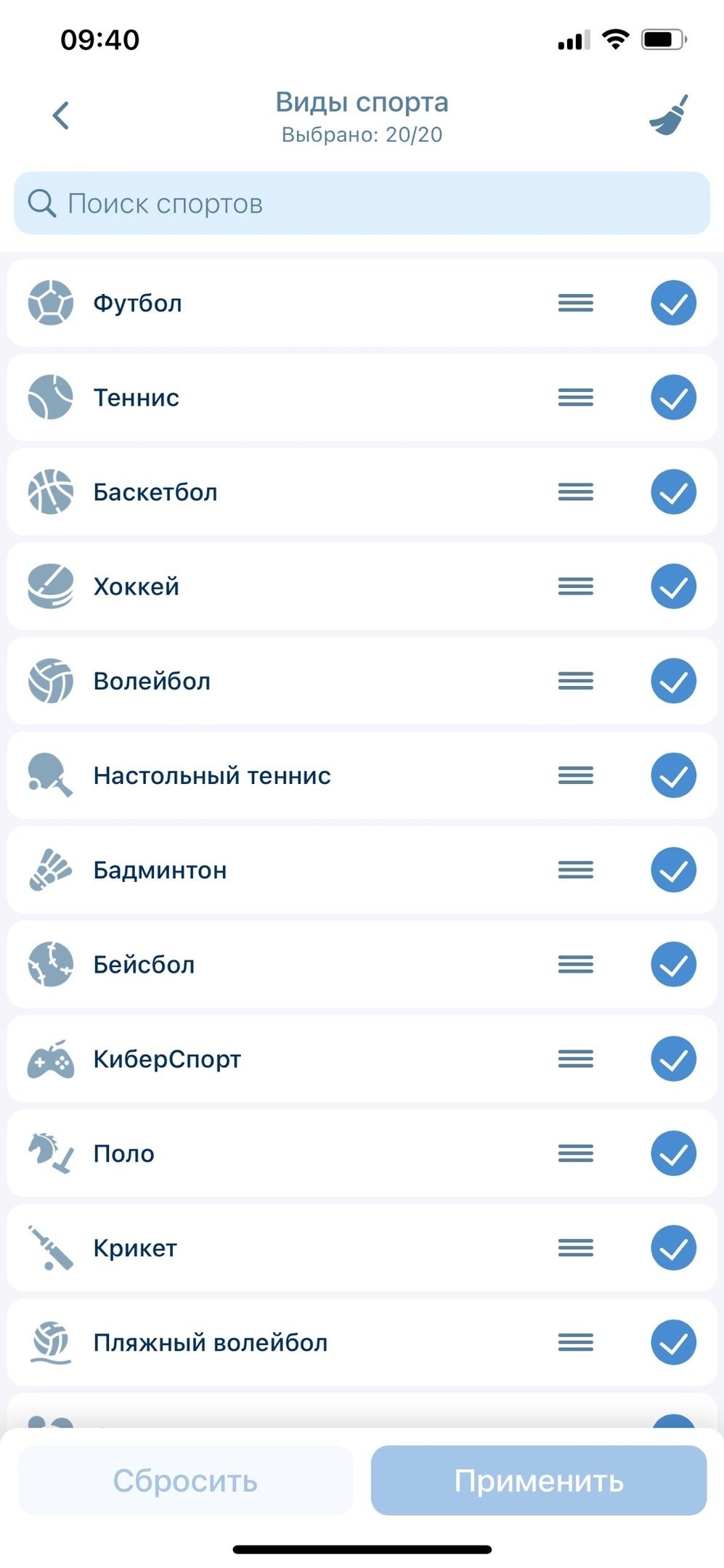Tap the reorder handle on Футбол row
Viewport: 724px width, 1568px height.
575,303
